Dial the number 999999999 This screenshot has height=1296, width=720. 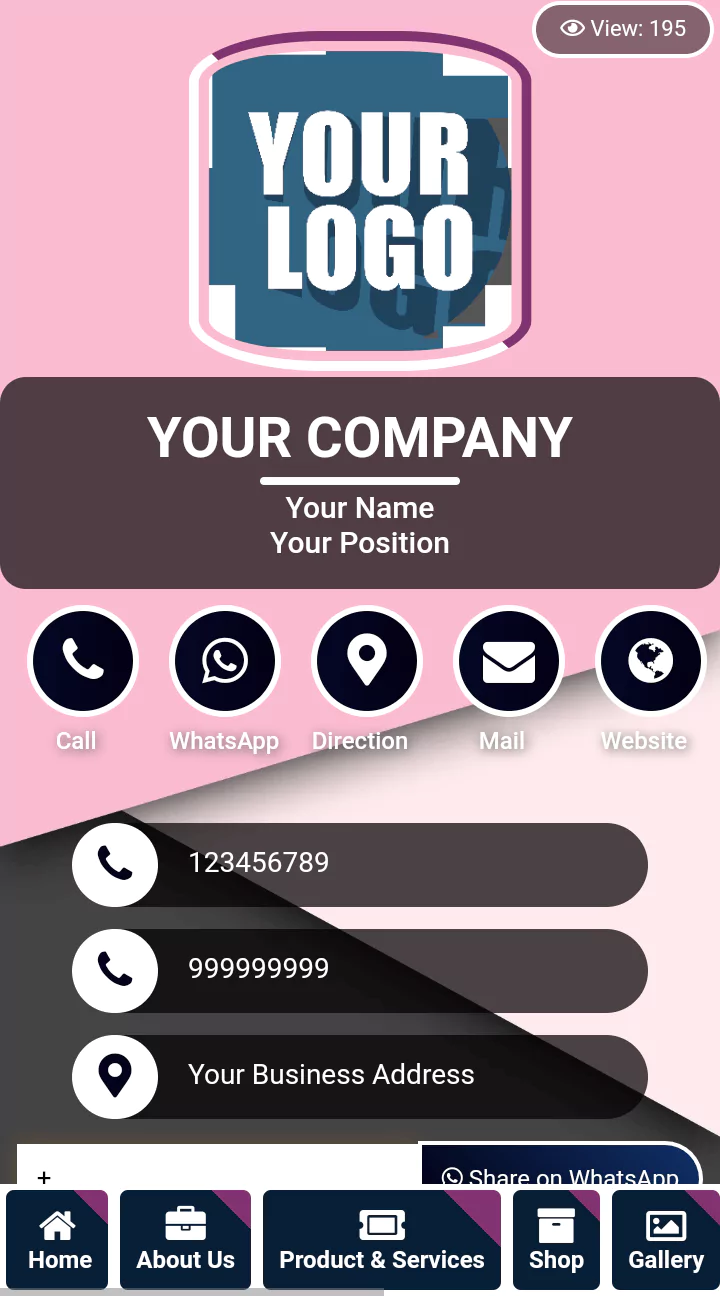pos(360,970)
